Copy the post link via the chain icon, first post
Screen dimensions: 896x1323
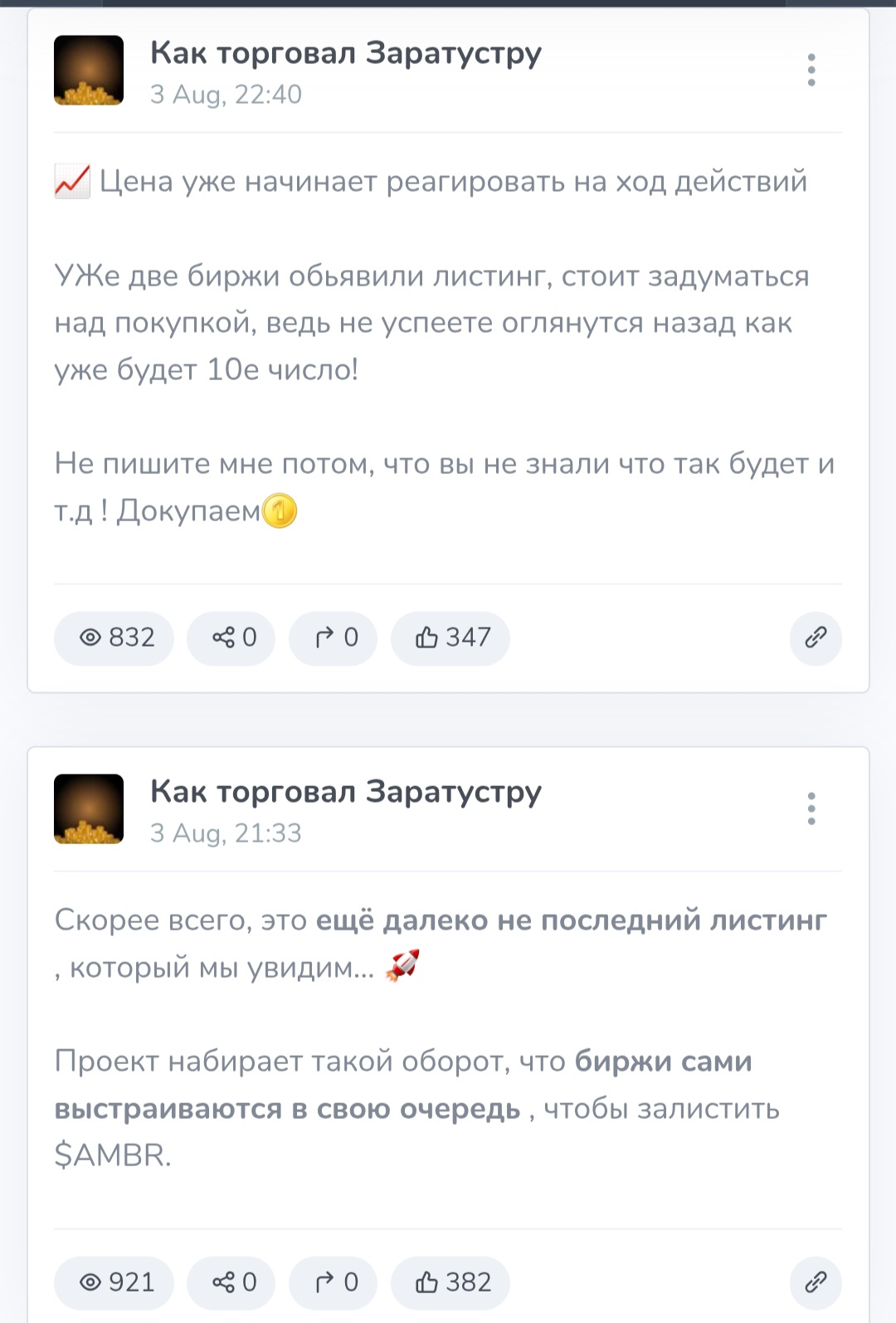click(x=816, y=638)
